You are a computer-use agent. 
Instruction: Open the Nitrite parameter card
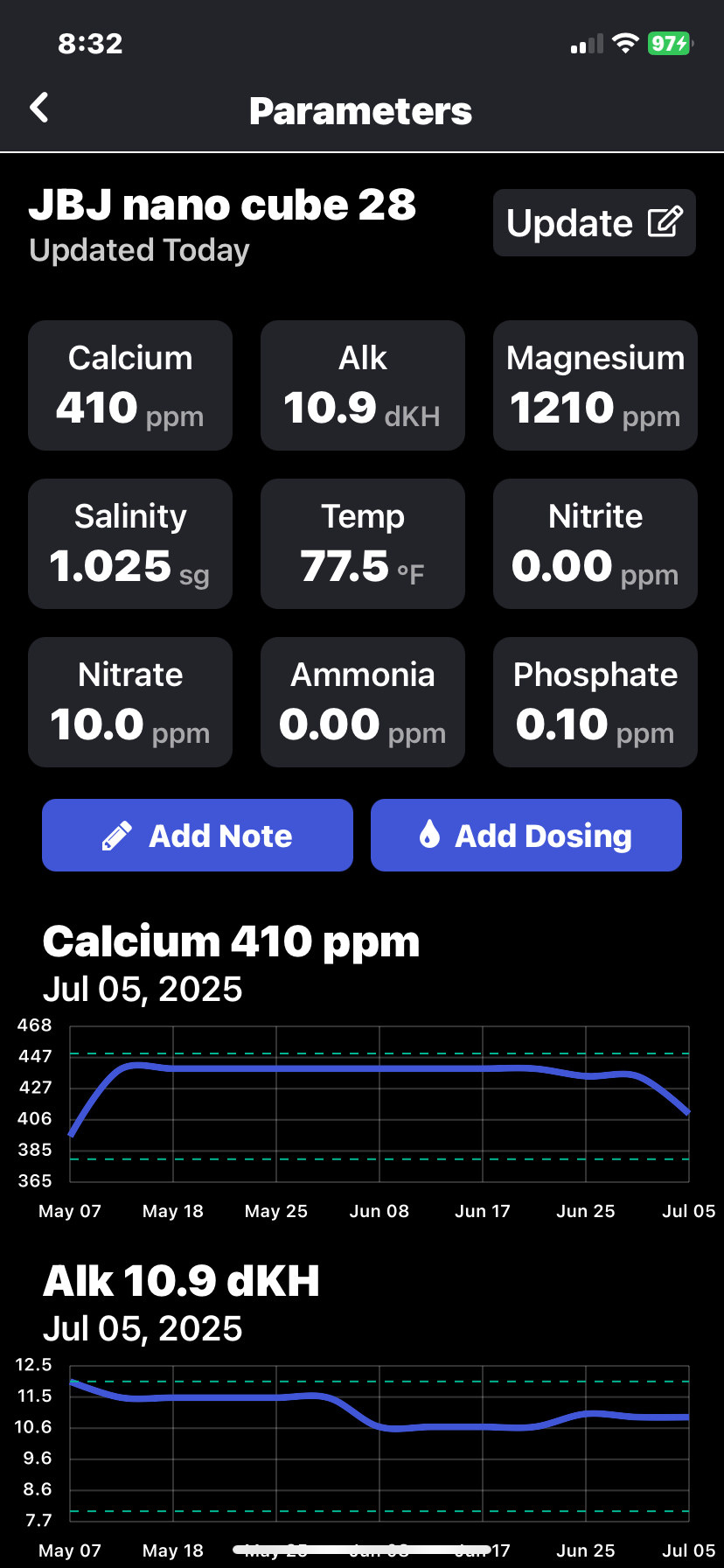595,544
